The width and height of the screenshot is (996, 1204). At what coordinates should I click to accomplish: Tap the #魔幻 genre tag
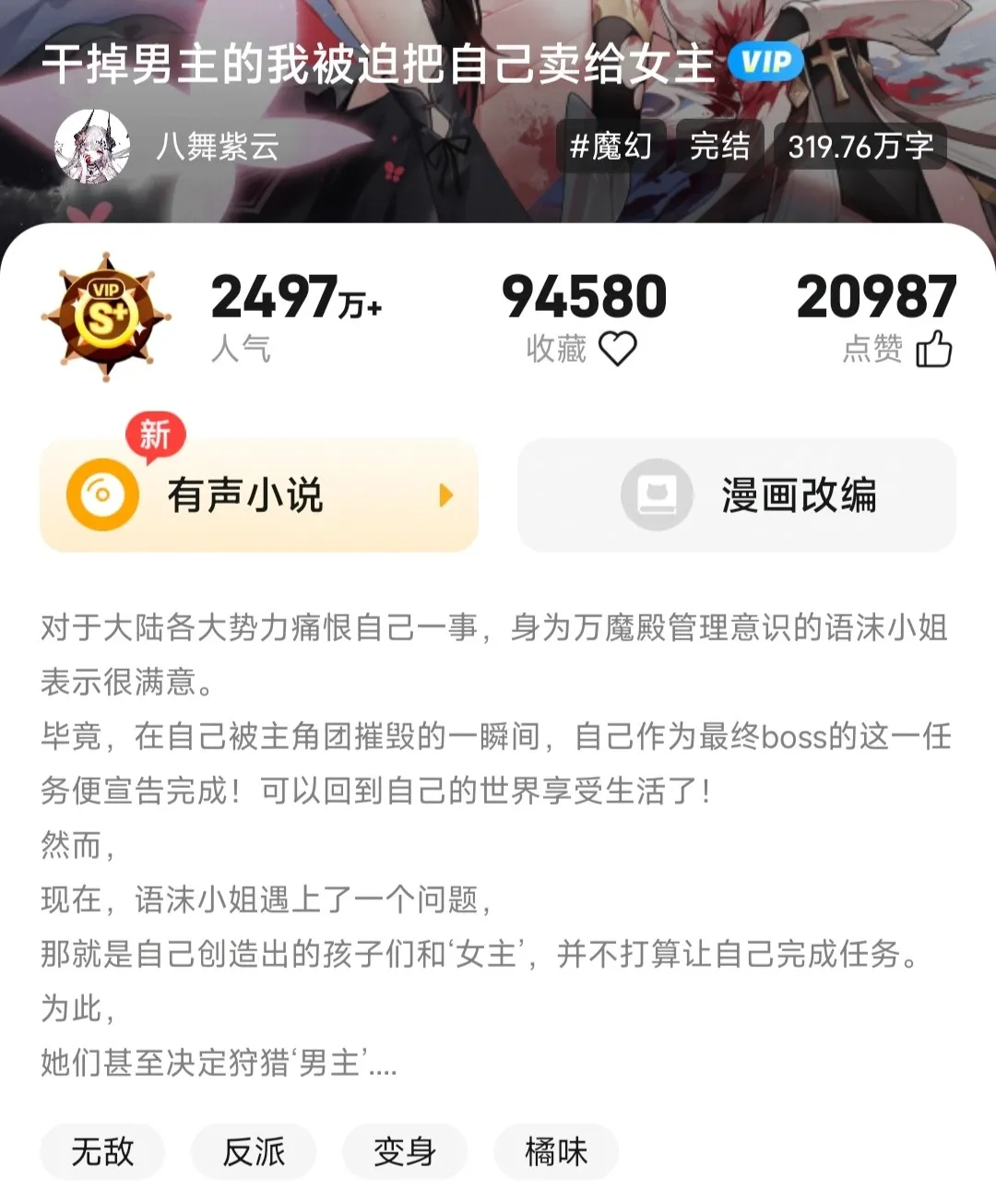[x=611, y=147]
